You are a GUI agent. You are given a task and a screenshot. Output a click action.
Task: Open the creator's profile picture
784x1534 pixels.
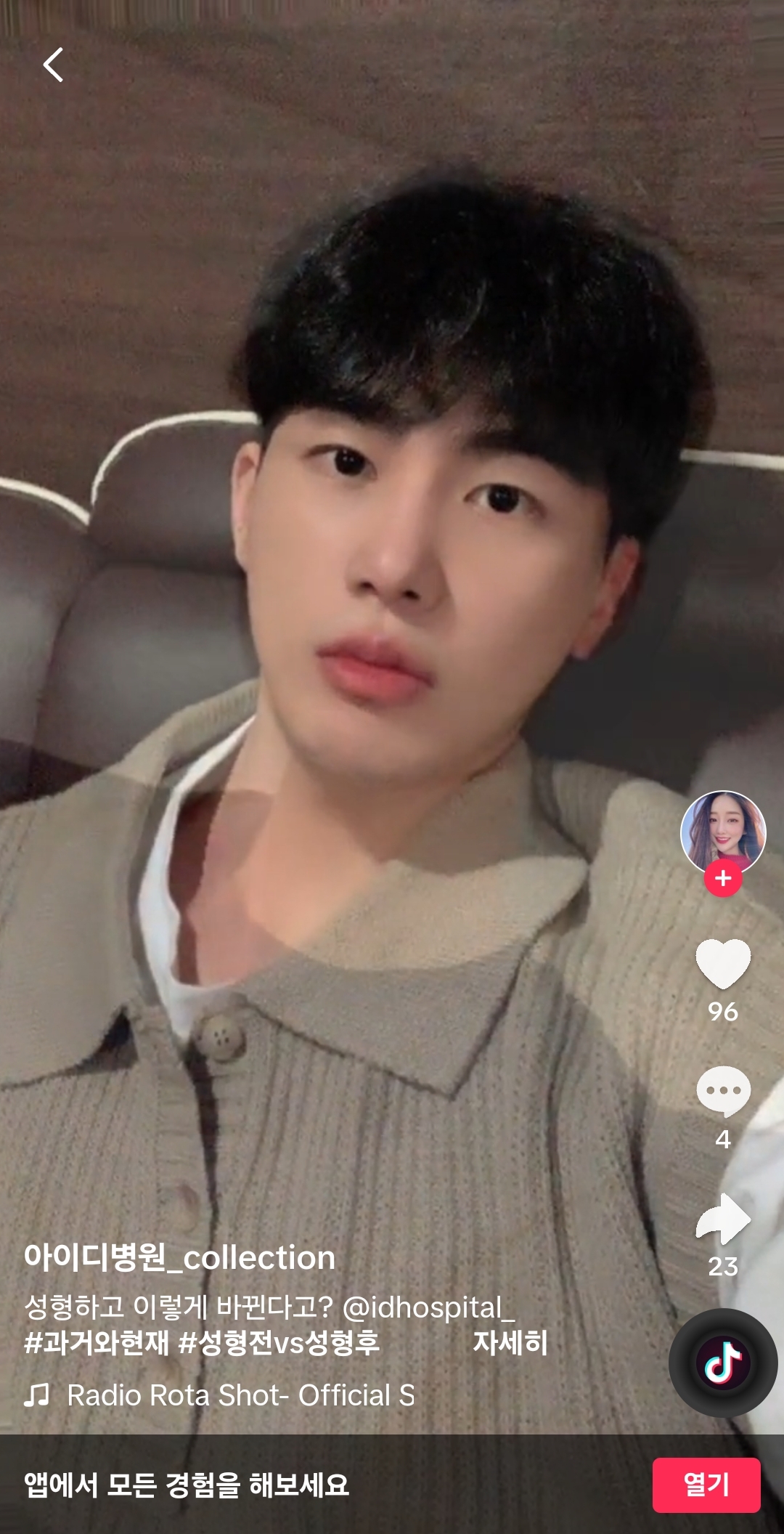(x=722, y=832)
